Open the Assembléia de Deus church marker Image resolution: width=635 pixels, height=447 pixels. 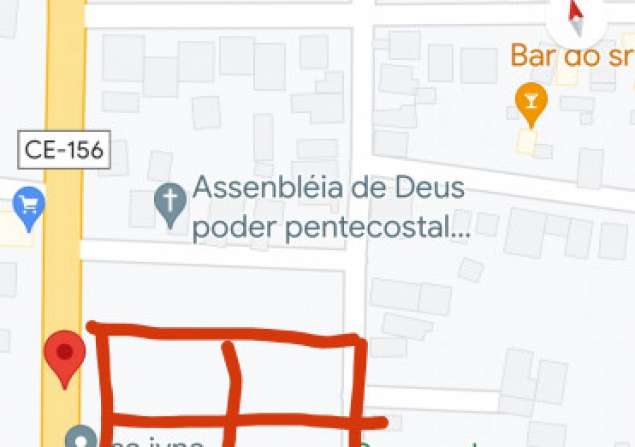coord(170,205)
